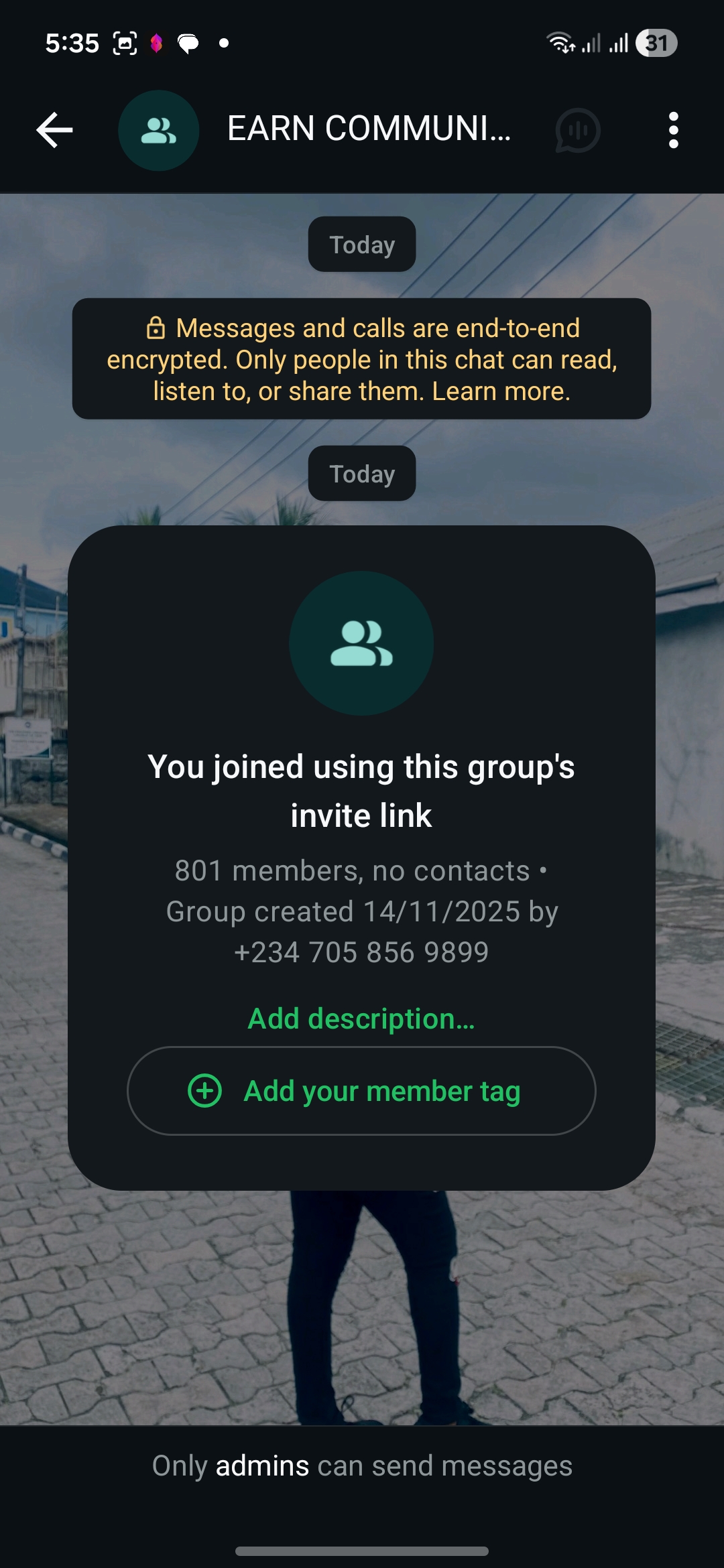This screenshot has width=724, height=1568.
Task: View admins via the admins link
Action: [x=262, y=1466]
